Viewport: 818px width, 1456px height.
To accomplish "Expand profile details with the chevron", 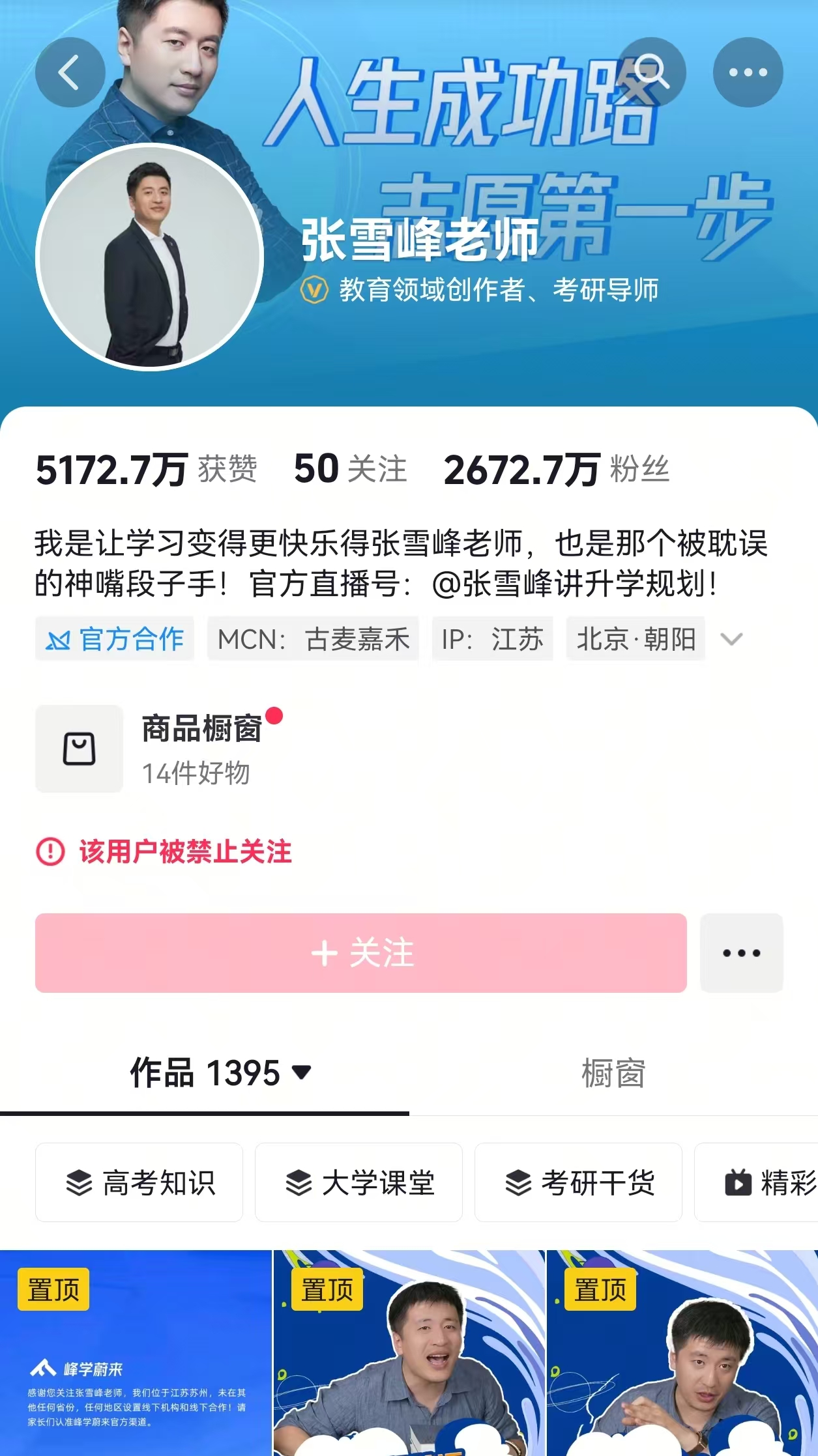I will 731,639.
